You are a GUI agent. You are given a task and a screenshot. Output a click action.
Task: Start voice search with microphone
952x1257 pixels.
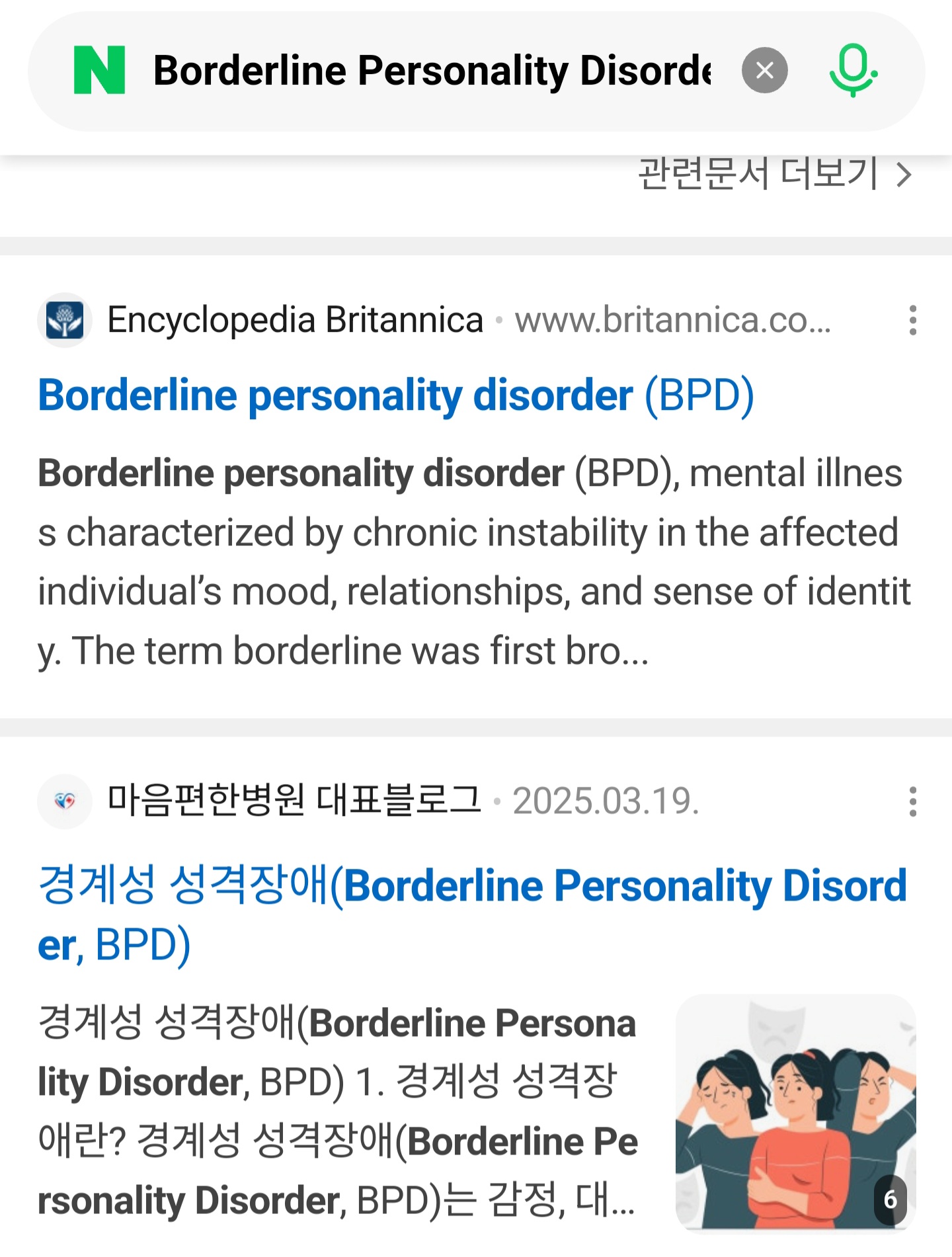click(853, 70)
